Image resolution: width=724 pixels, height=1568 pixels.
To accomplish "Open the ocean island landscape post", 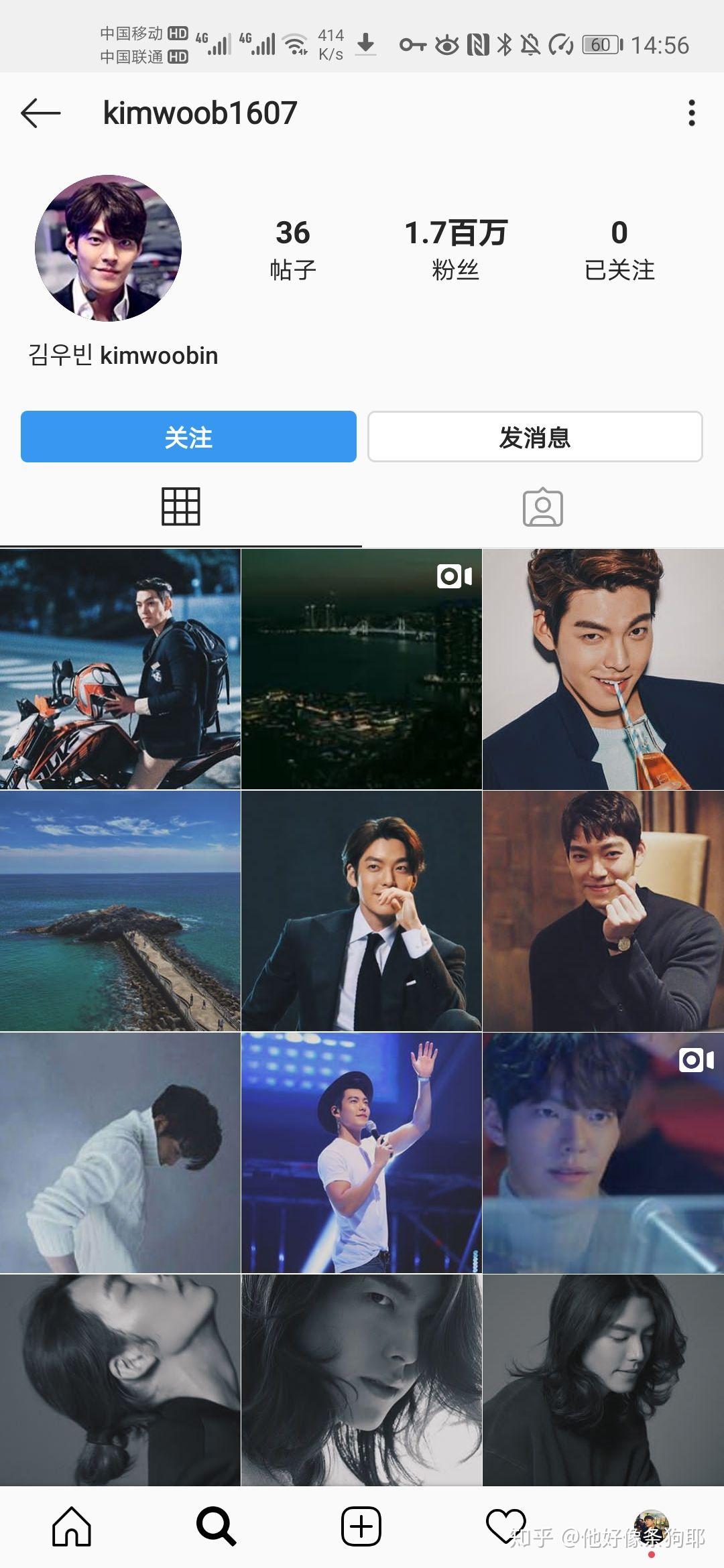I will 120,911.
